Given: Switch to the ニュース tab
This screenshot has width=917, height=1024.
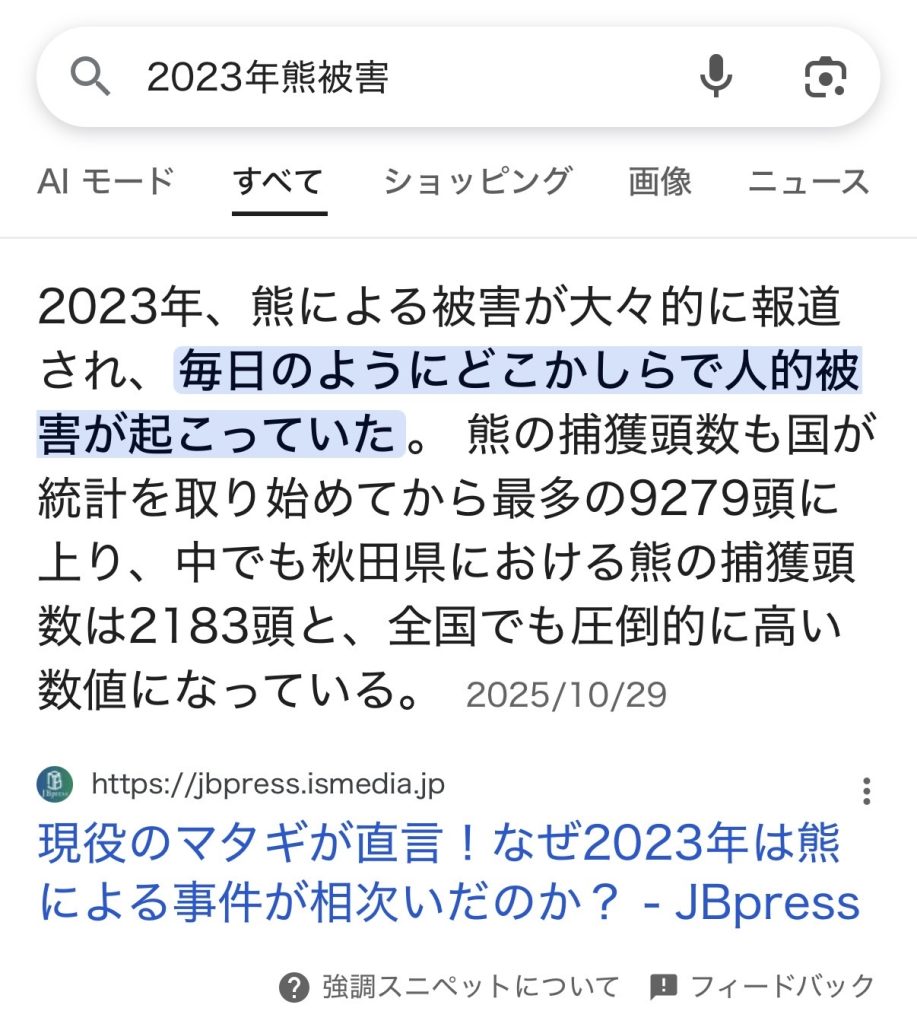Looking at the screenshot, I should point(809,182).
